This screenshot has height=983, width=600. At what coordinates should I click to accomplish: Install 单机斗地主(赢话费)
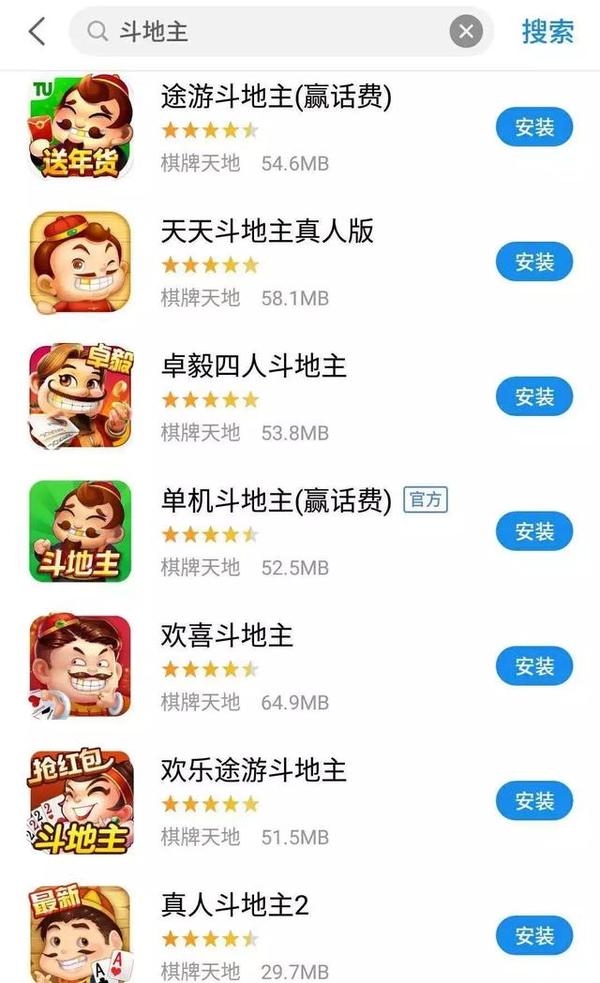(534, 532)
